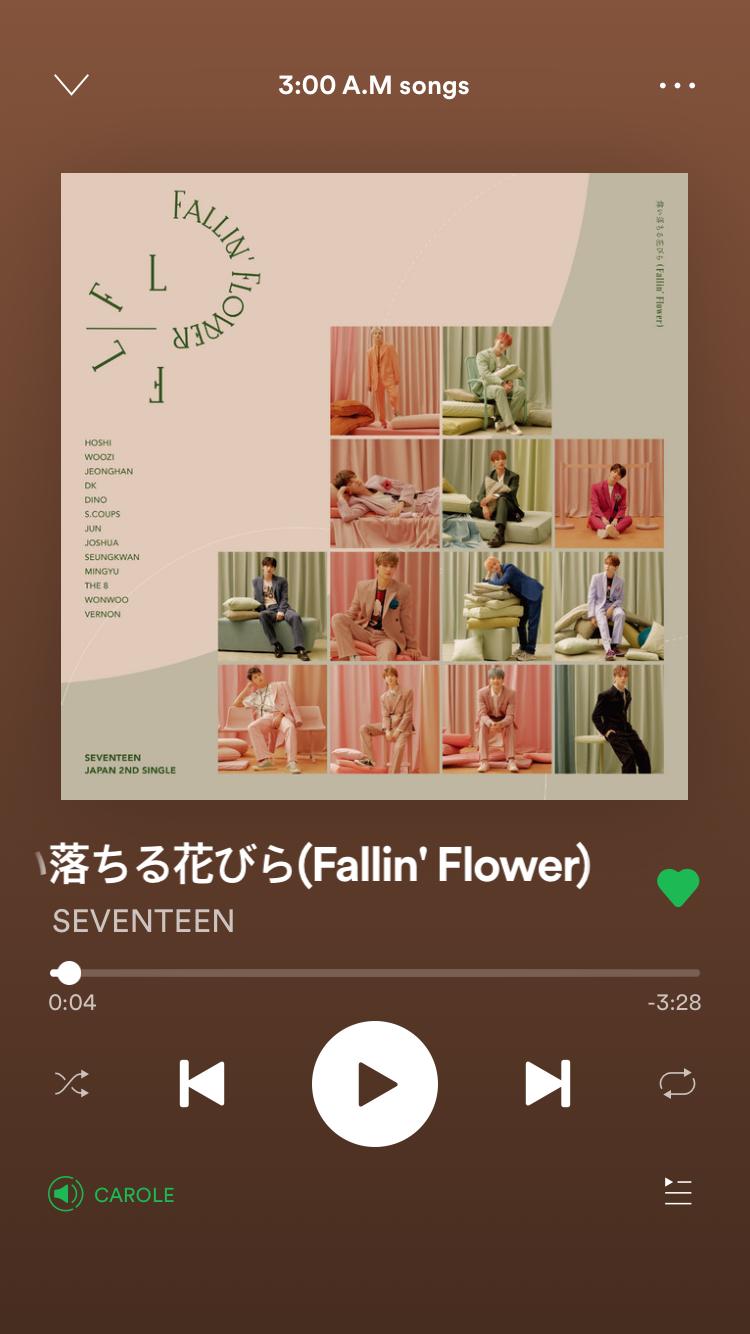Open the SEVENTEEN artist name
750x1334 pixels.
pyautogui.click(x=143, y=921)
